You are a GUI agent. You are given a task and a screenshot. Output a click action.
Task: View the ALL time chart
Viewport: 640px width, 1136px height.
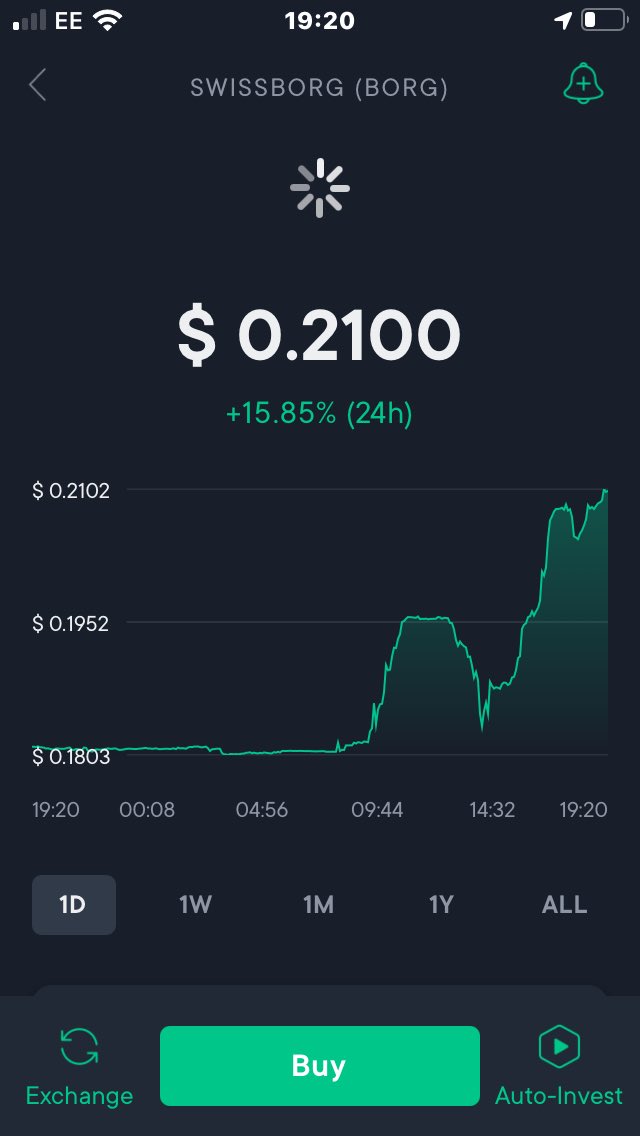point(564,905)
